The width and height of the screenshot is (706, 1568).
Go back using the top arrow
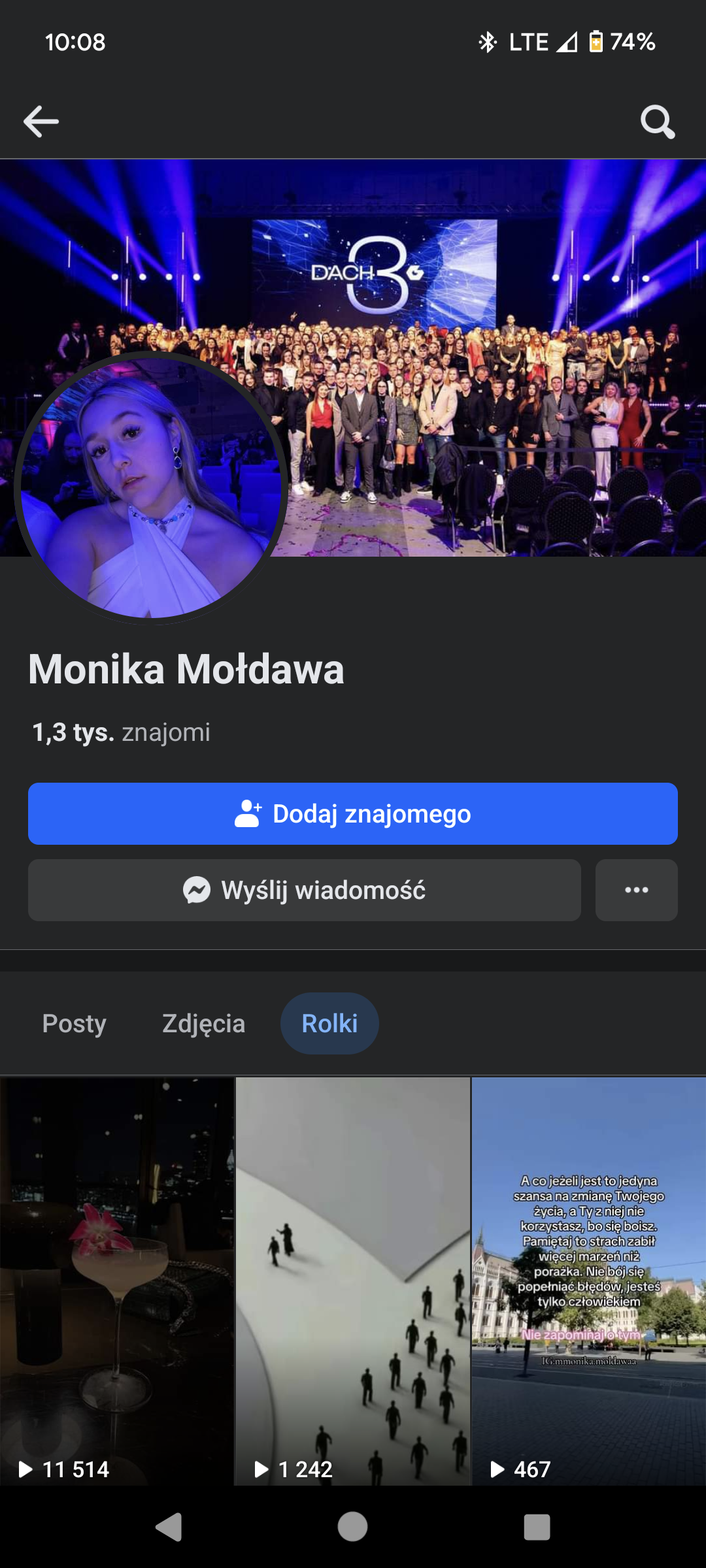coord(41,122)
